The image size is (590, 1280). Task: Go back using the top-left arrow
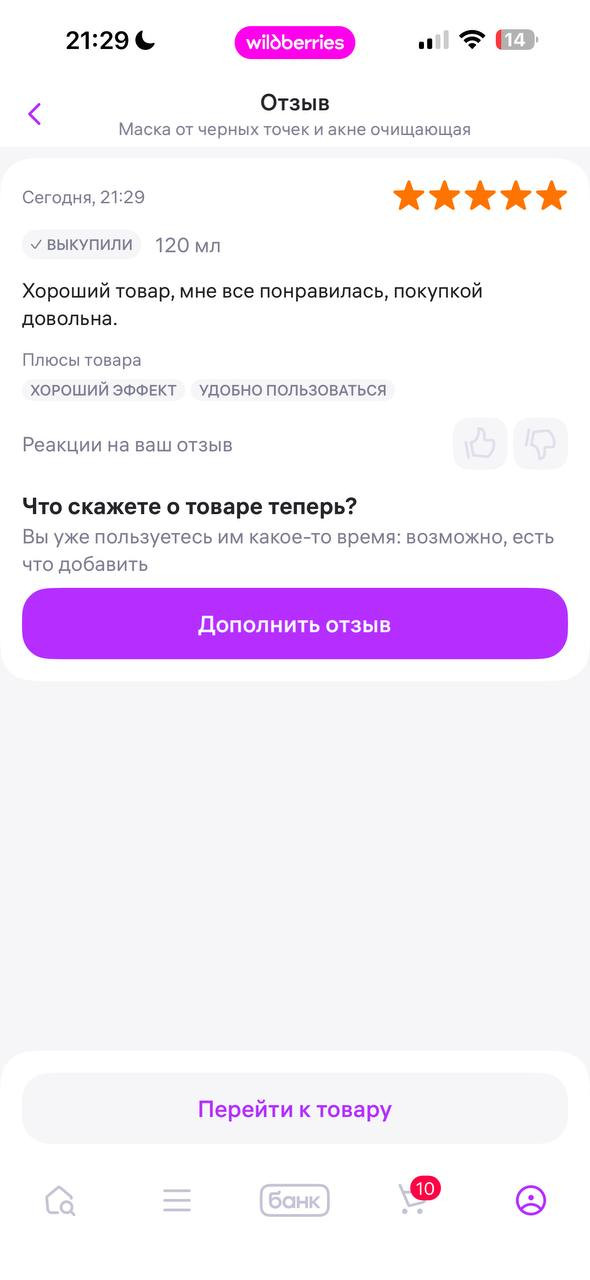click(x=35, y=114)
